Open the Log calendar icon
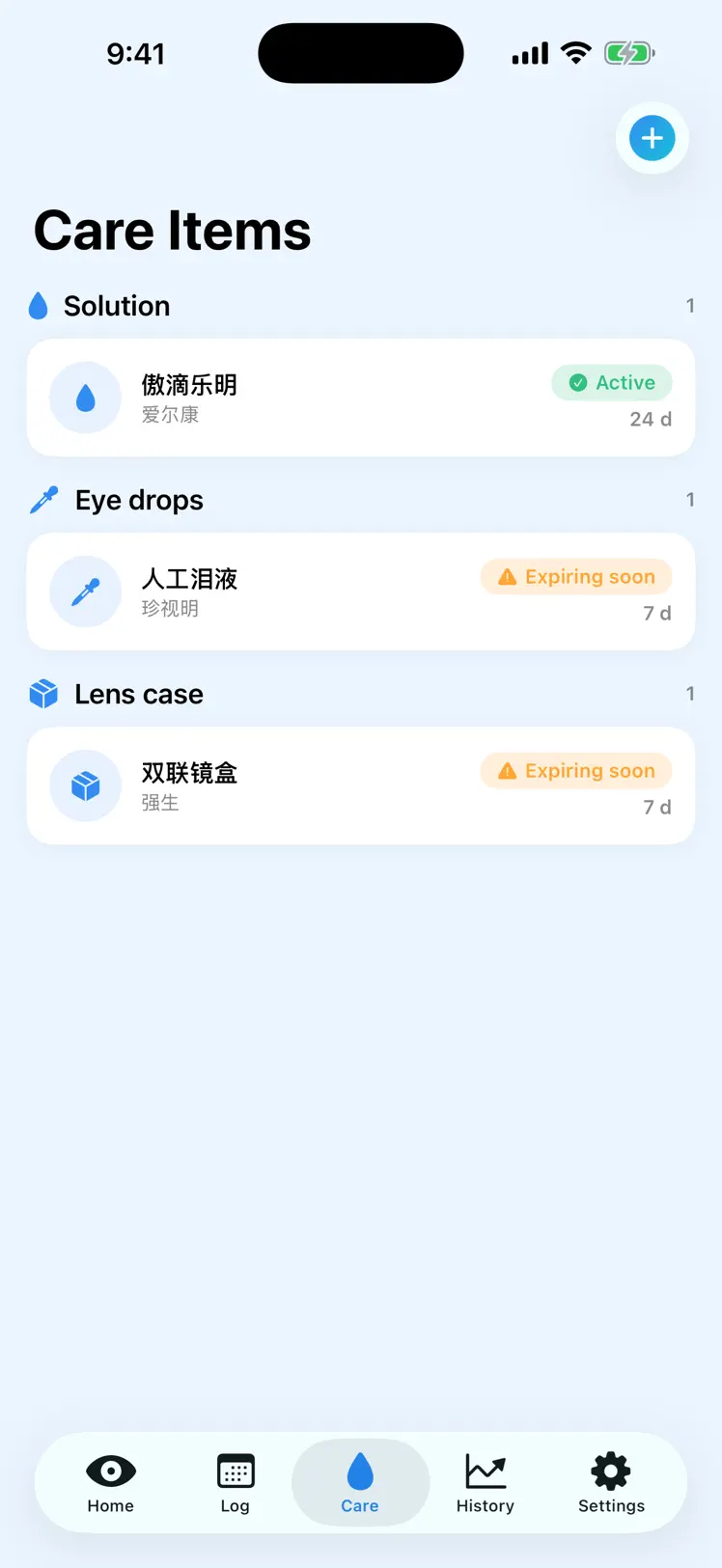Screen dimensions: 722x1568 pos(236,1471)
